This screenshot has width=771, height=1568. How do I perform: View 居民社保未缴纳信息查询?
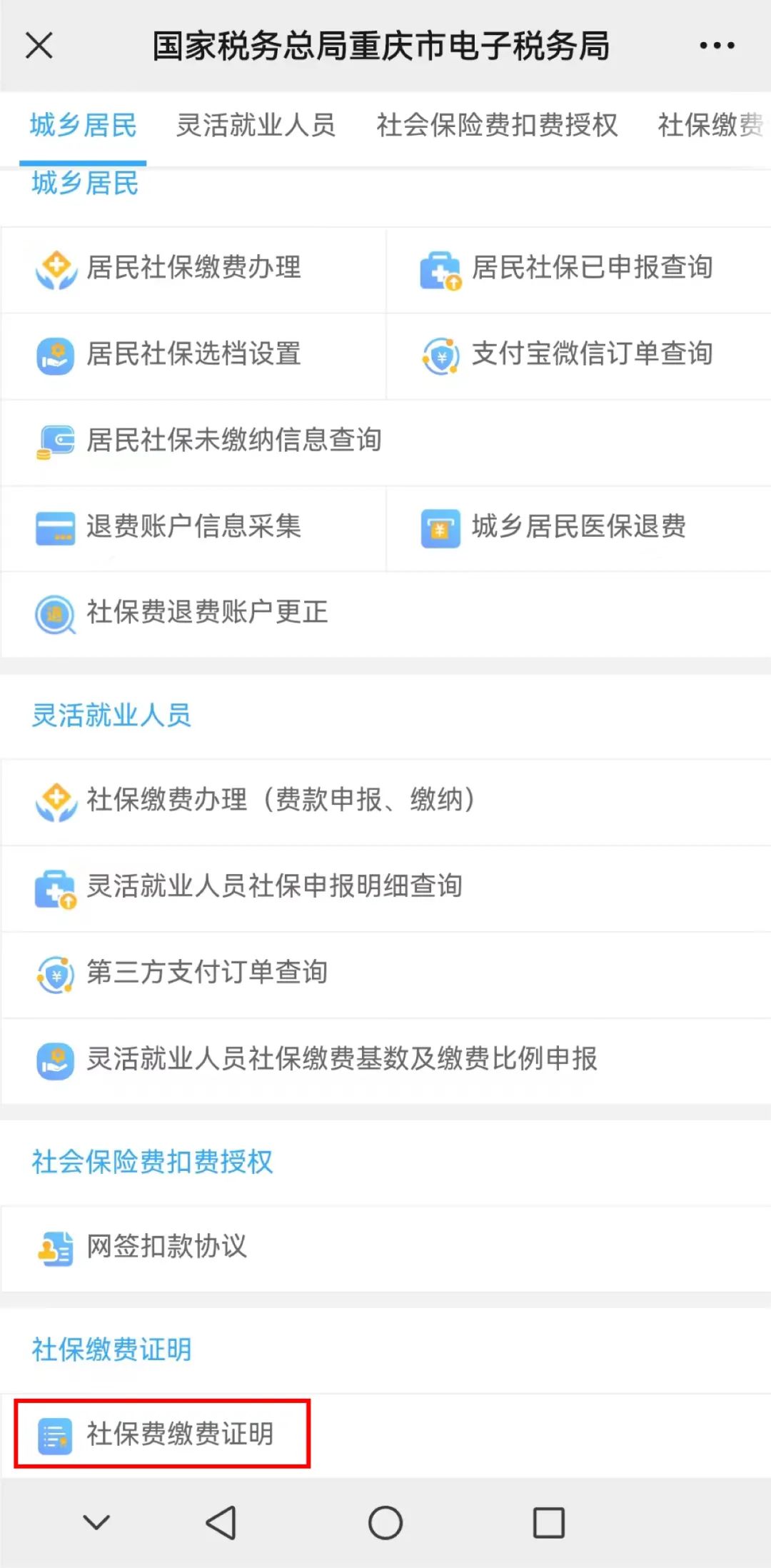point(233,441)
